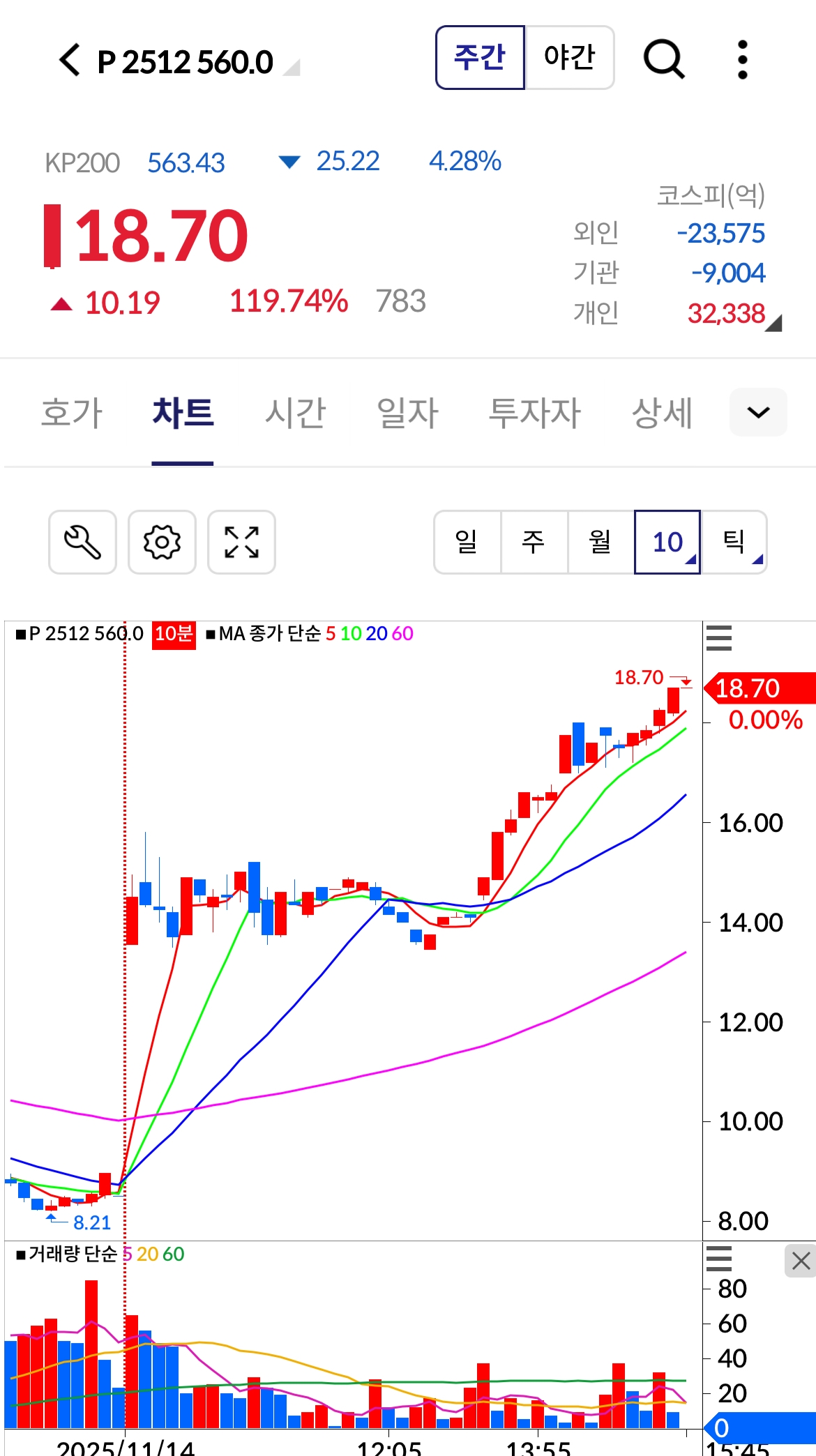Close the volume indicator panel
The height and width of the screenshot is (1456, 816).
click(x=801, y=1261)
